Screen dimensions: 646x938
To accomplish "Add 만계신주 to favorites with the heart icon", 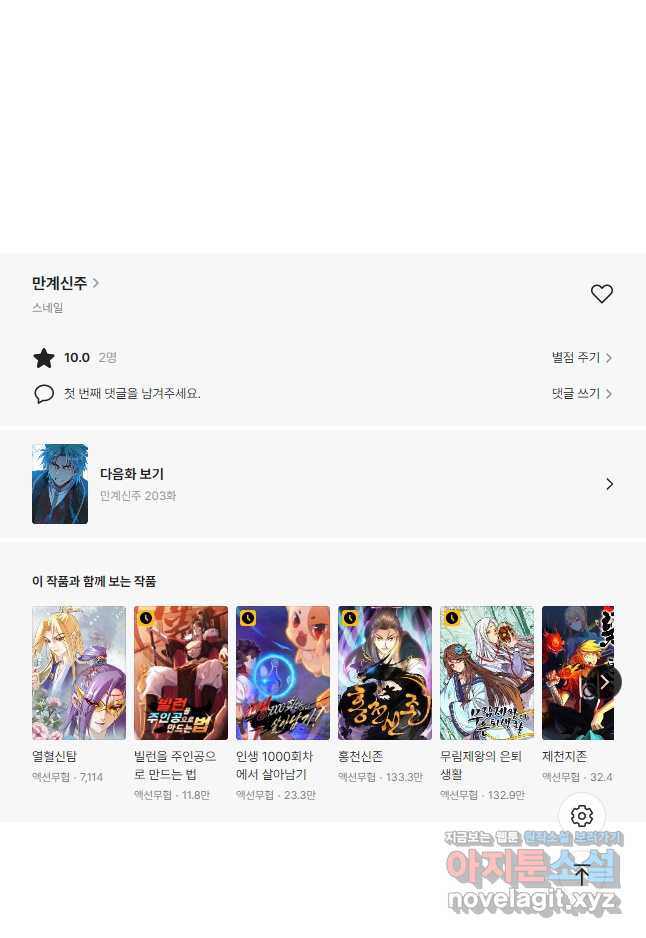I will (x=601, y=294).
